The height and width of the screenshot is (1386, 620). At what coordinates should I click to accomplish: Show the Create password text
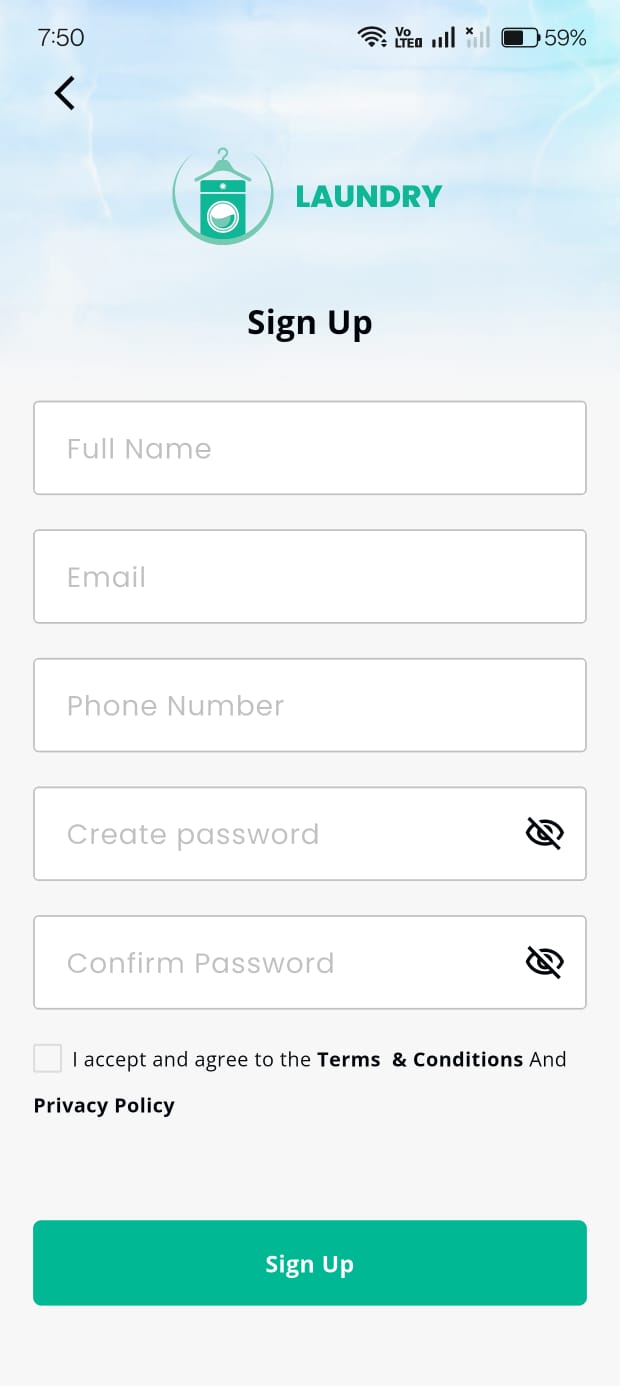[x=545, y=833]
